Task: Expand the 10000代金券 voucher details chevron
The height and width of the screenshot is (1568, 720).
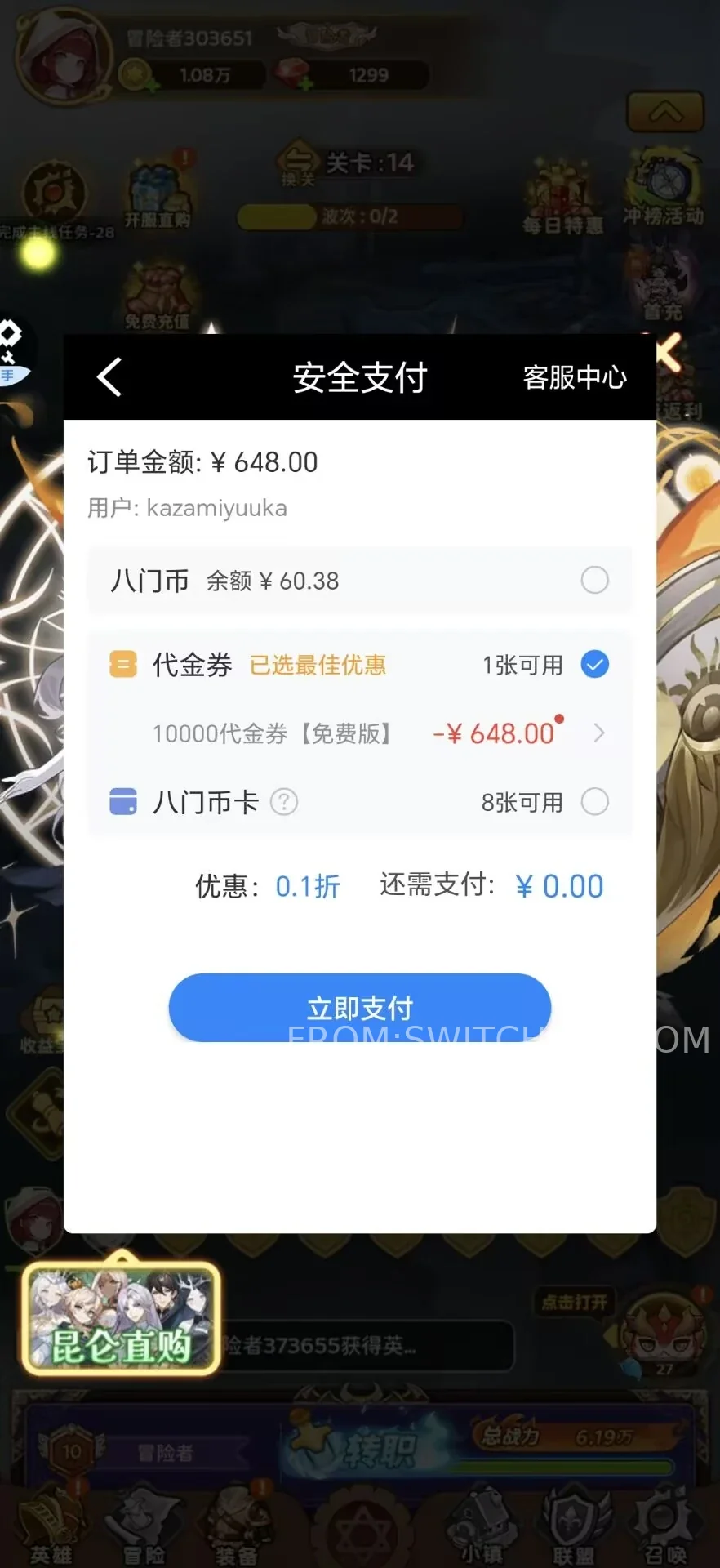Action: click(600, 733)
